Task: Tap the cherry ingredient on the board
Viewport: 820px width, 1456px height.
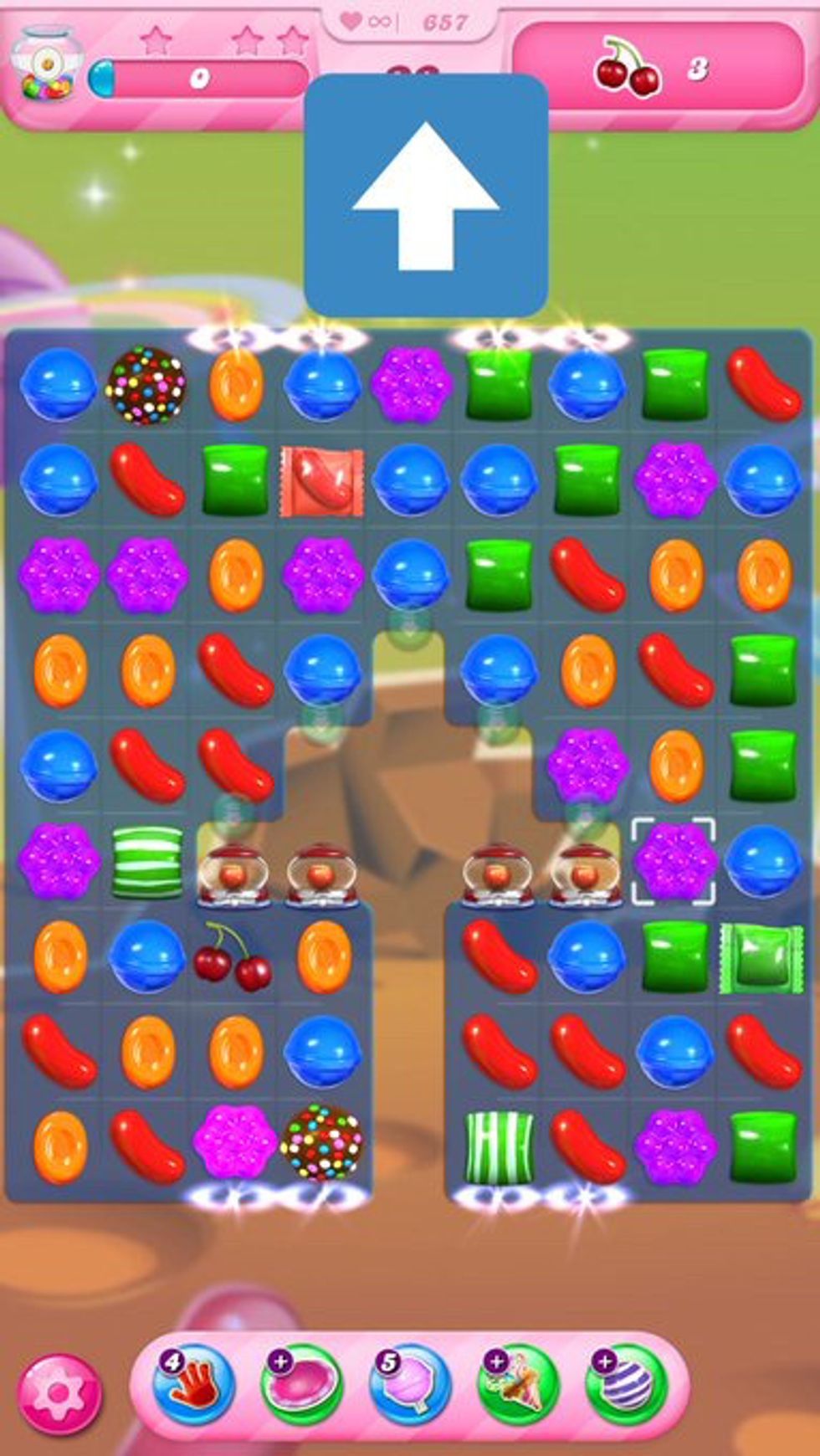Action: click(x=233, y=956)
